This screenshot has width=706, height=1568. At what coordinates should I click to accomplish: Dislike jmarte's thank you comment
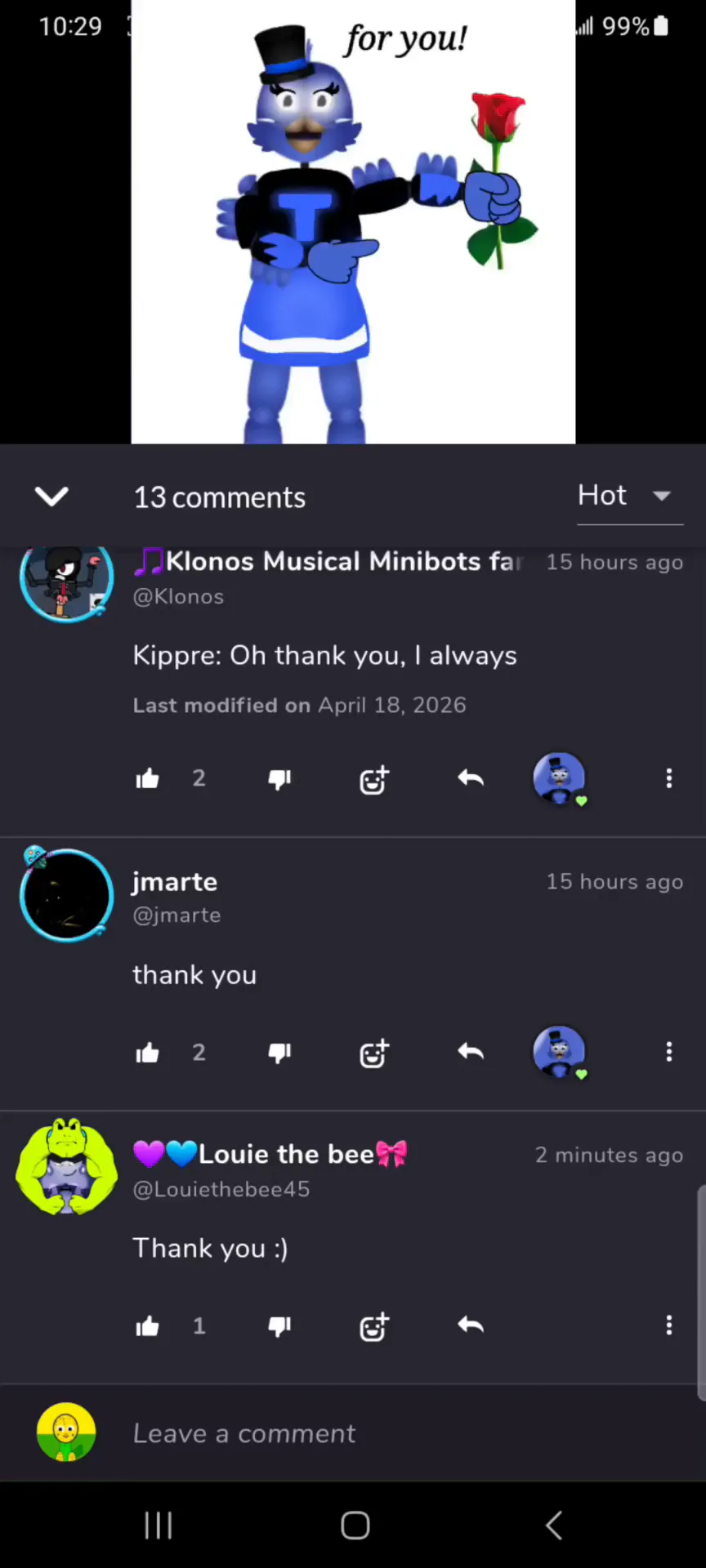pos(279,1053)
